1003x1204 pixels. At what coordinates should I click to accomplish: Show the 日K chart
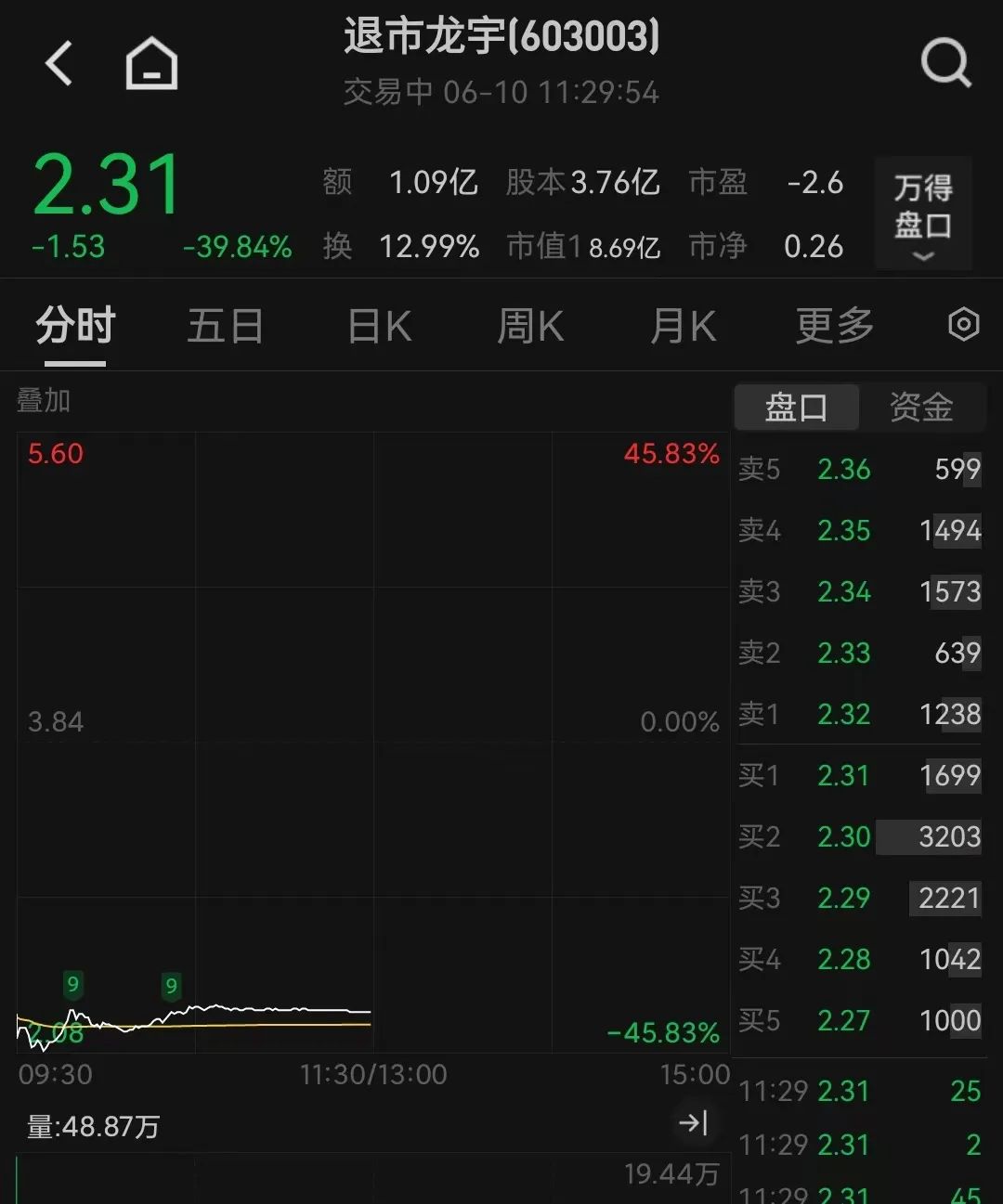(379, 327)
